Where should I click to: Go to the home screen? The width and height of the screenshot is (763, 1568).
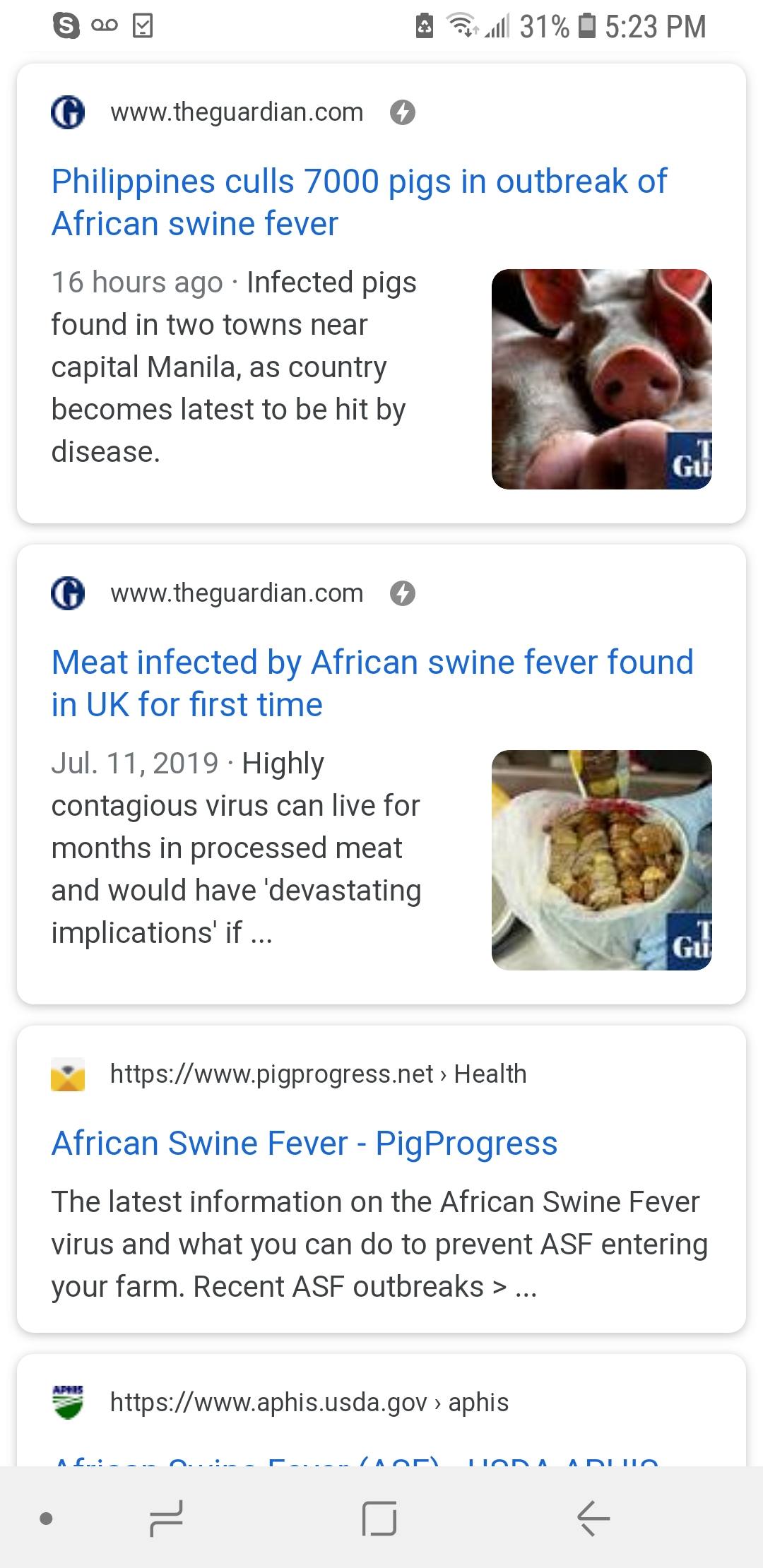pos(379,1517)
